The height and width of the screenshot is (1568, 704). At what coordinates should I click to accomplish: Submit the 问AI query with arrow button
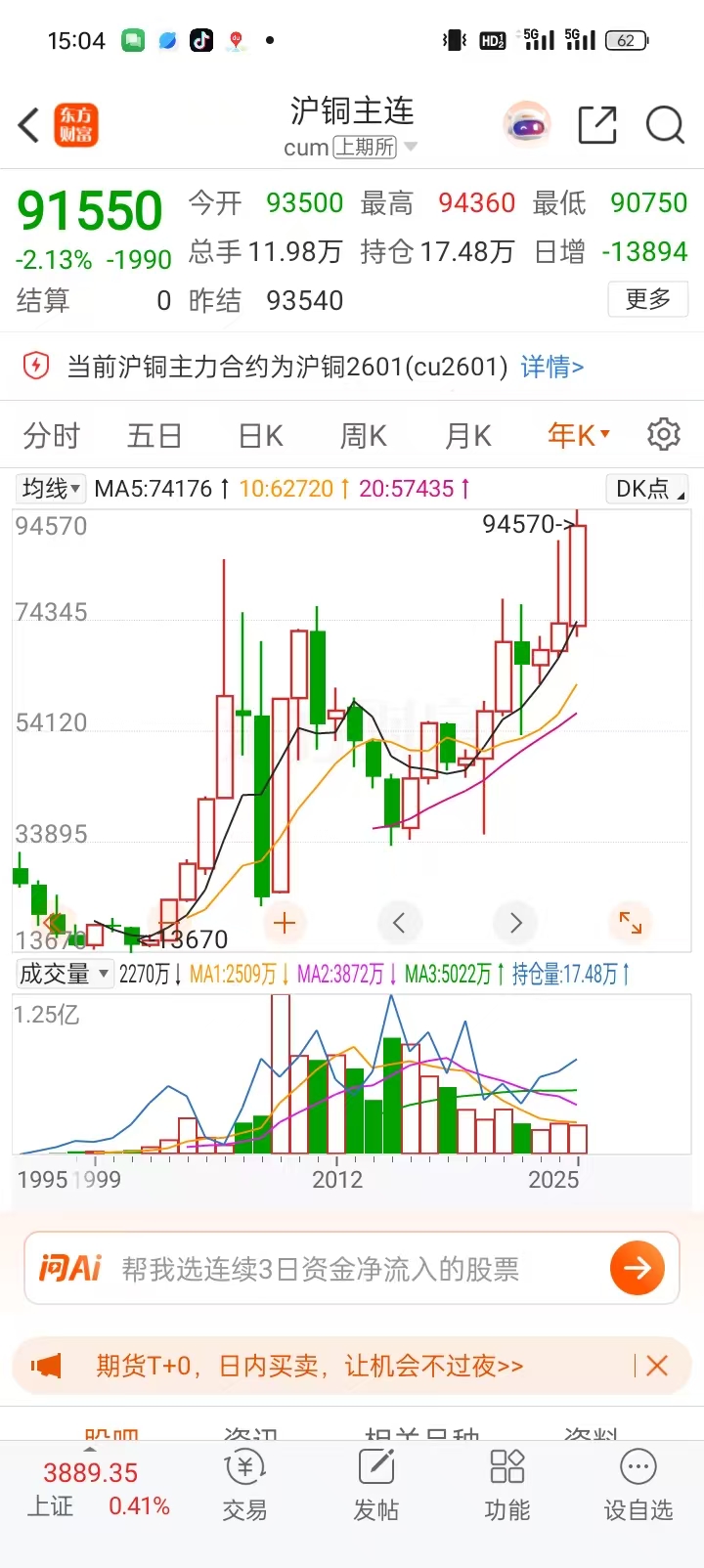click(x=638, y=1268)
